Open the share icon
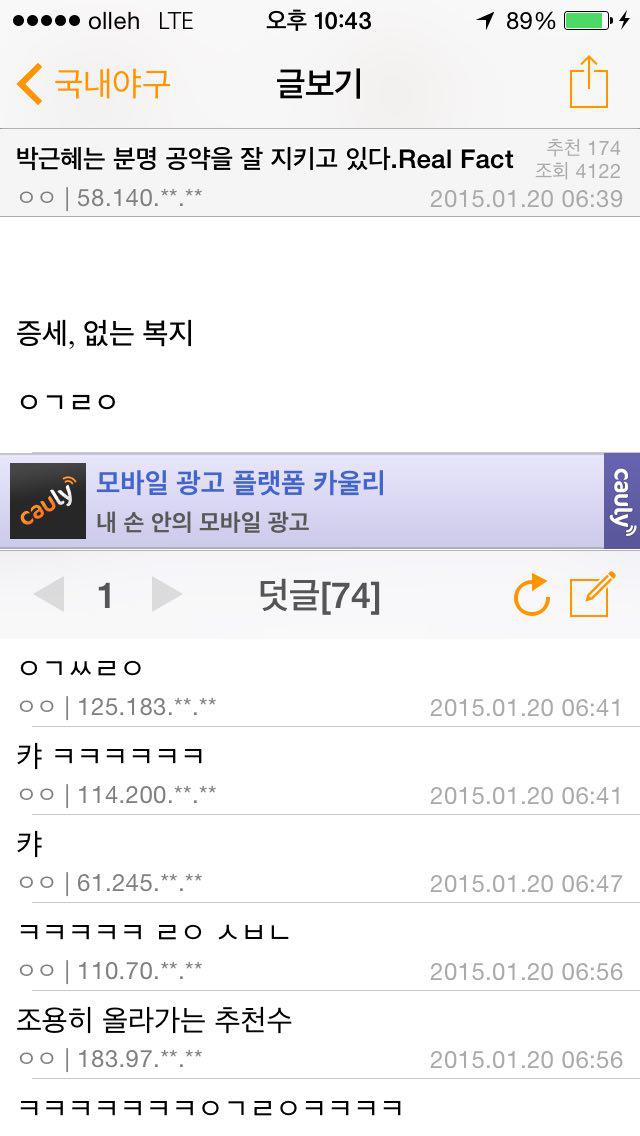The height and width of the screenshot is (1136, 640). [589, 82]
